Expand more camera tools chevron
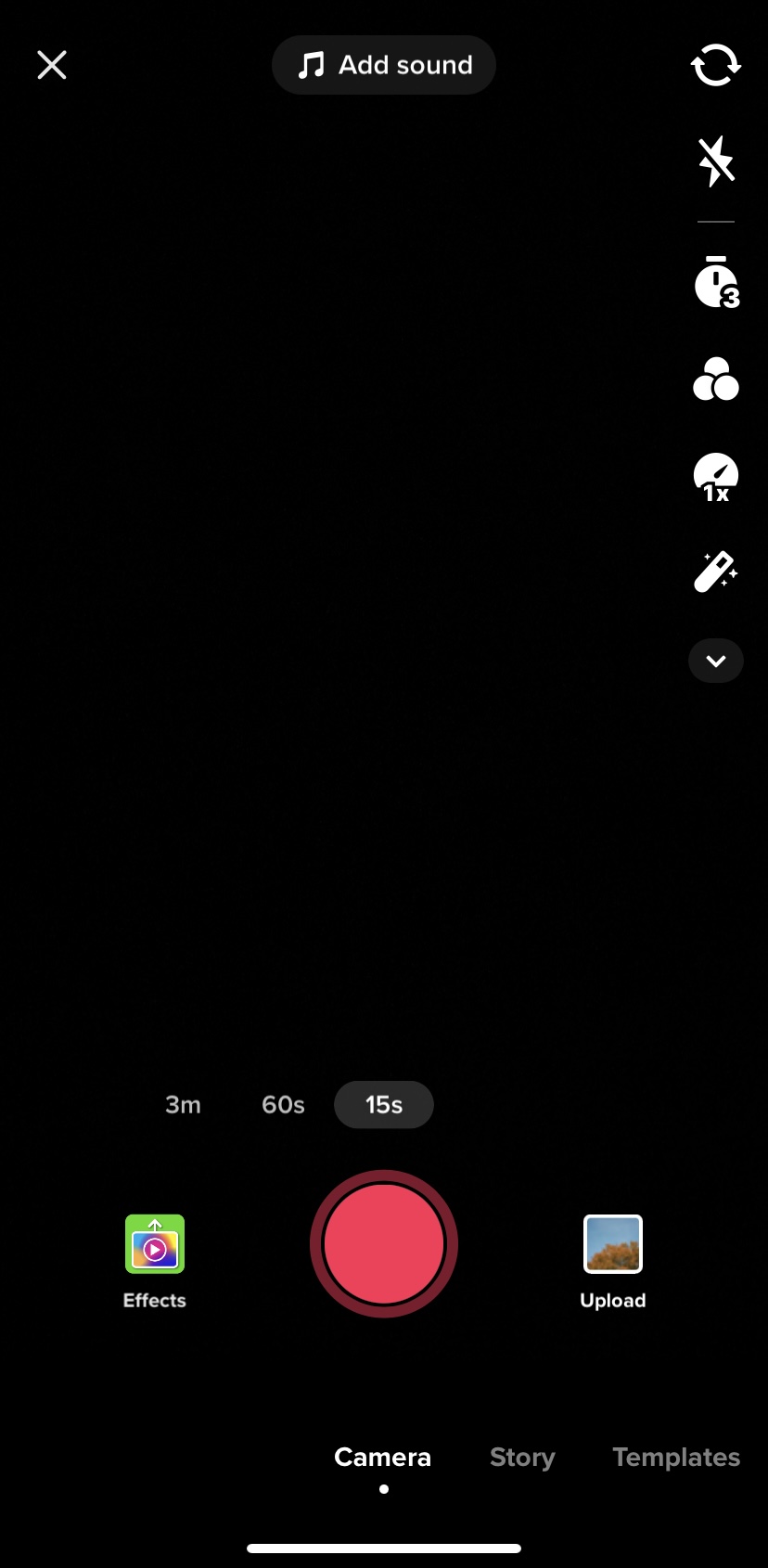The width and height of the screenshot is (768, 1568). click(x=716, y=661)
